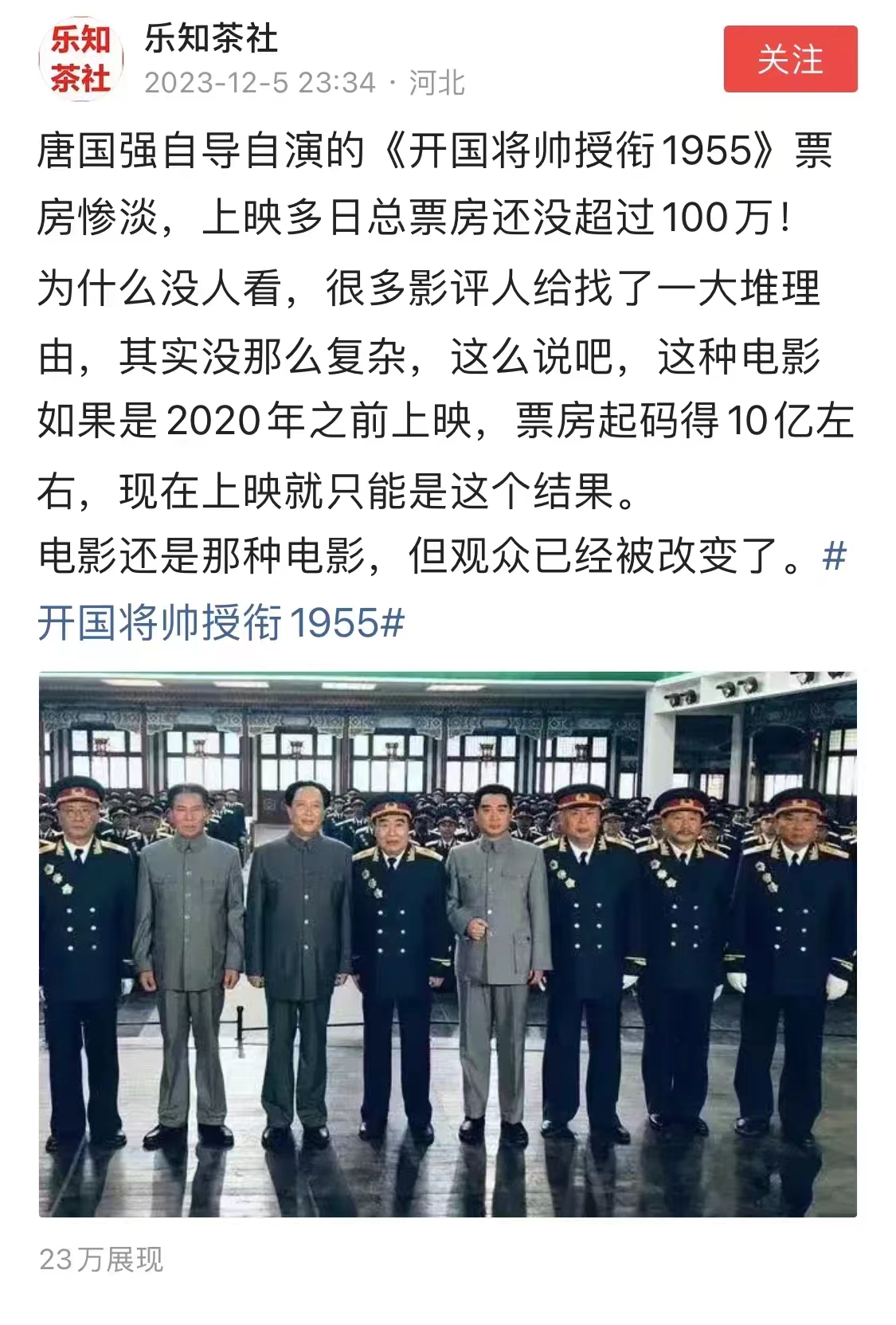View the attached movie still full screen
Screen dimensions: 896x1325
click(x=448, y=943)
